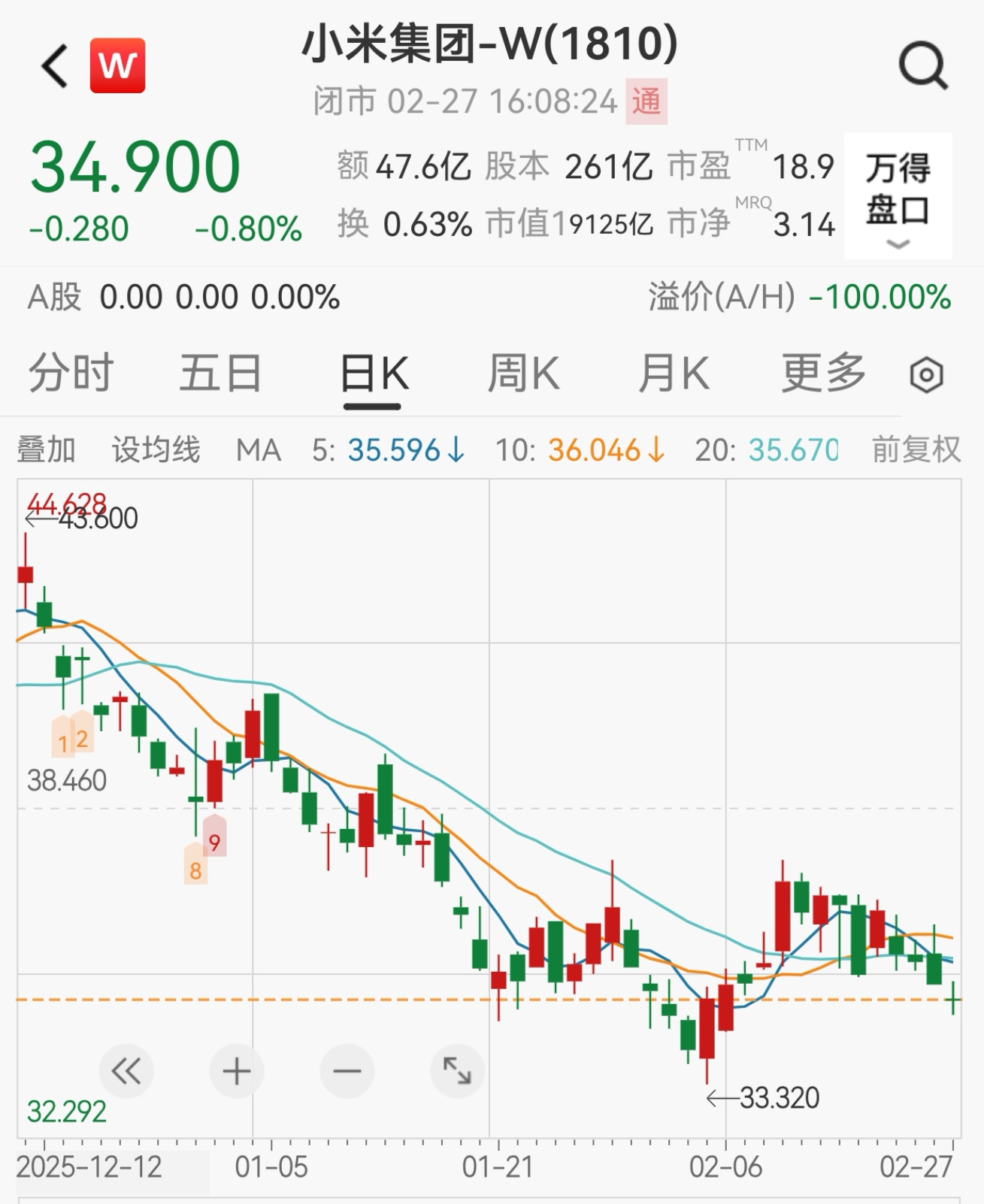Zoom in the chart with plus button
The width and height of the screenshot is (984, 1204).
point(236,1070)
